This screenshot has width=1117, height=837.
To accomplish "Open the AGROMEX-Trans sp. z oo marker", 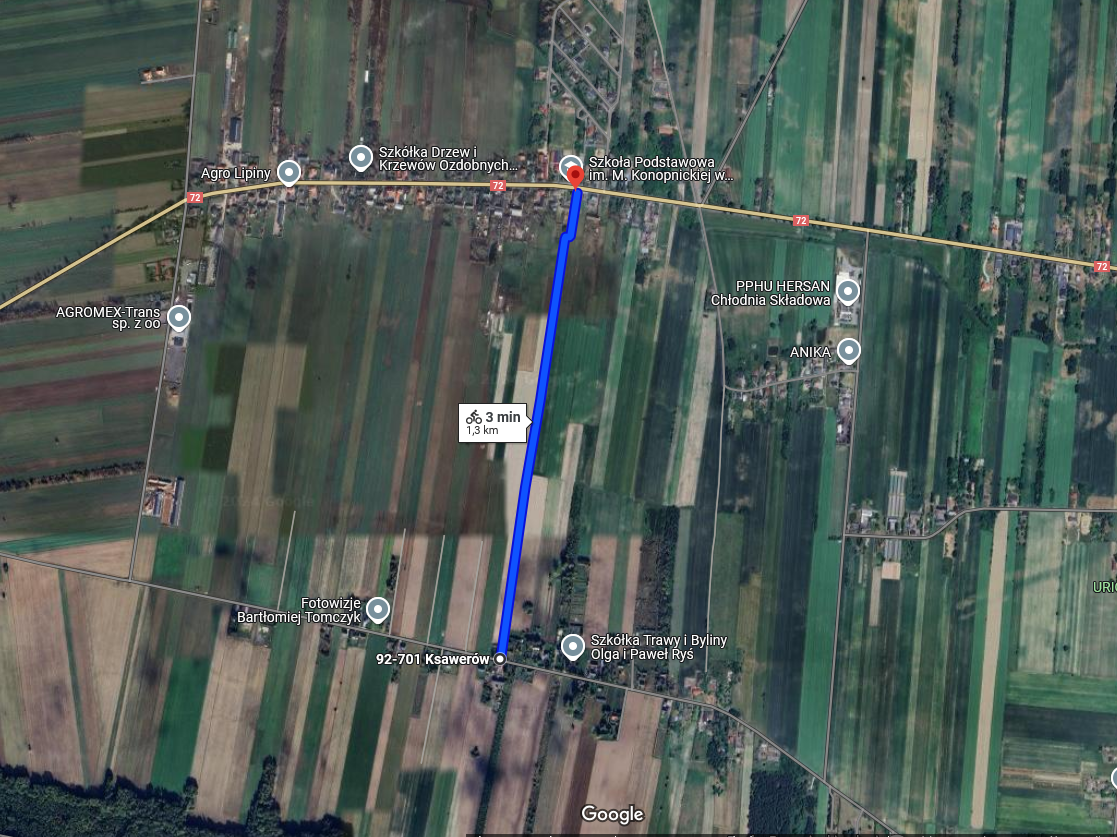I will (179, 318).
